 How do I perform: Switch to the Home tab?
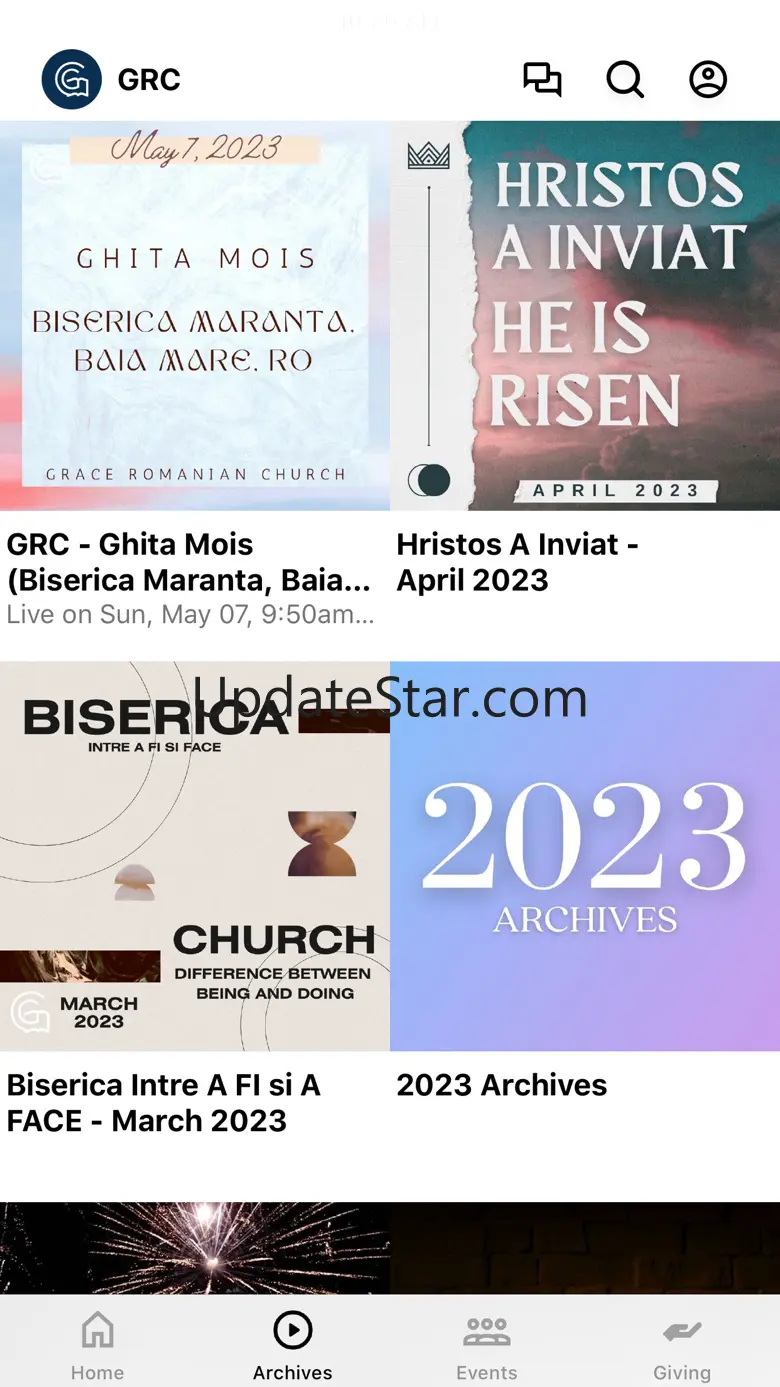tap(97, 1344)
